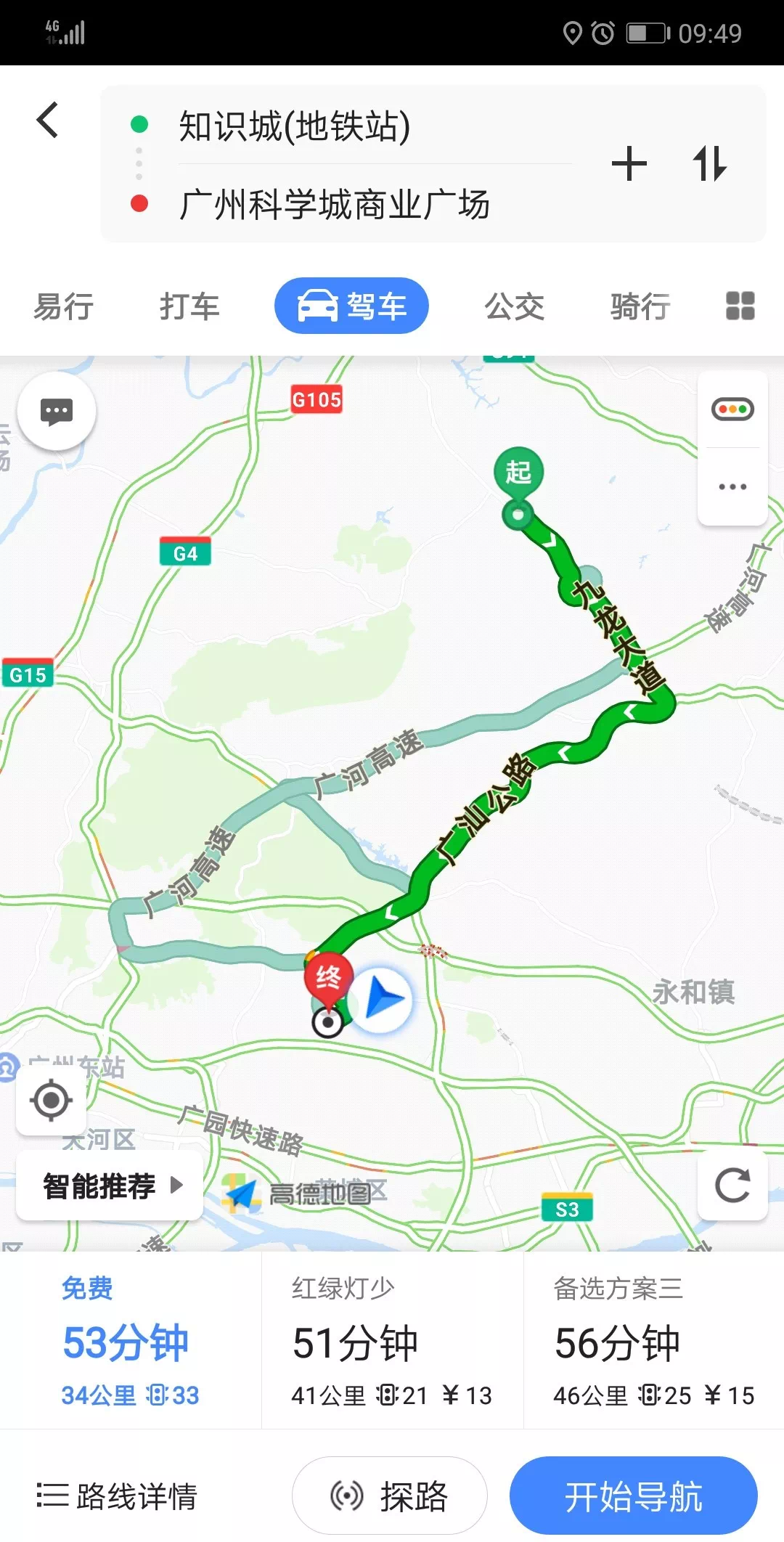
Task: Open the 智能推荐 route preference menu
Action: (x=110, y=1186)
